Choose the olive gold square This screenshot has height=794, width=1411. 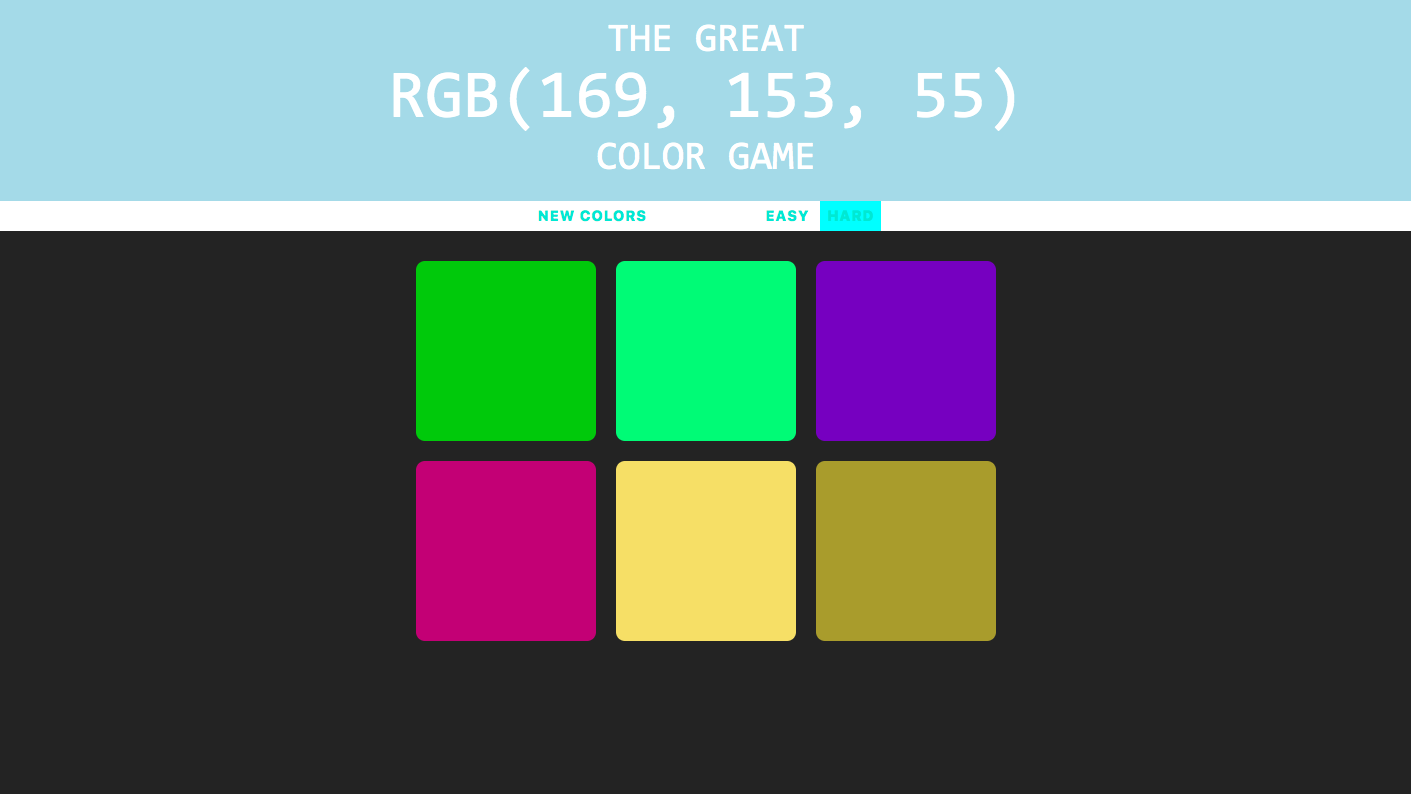(906, 551)
